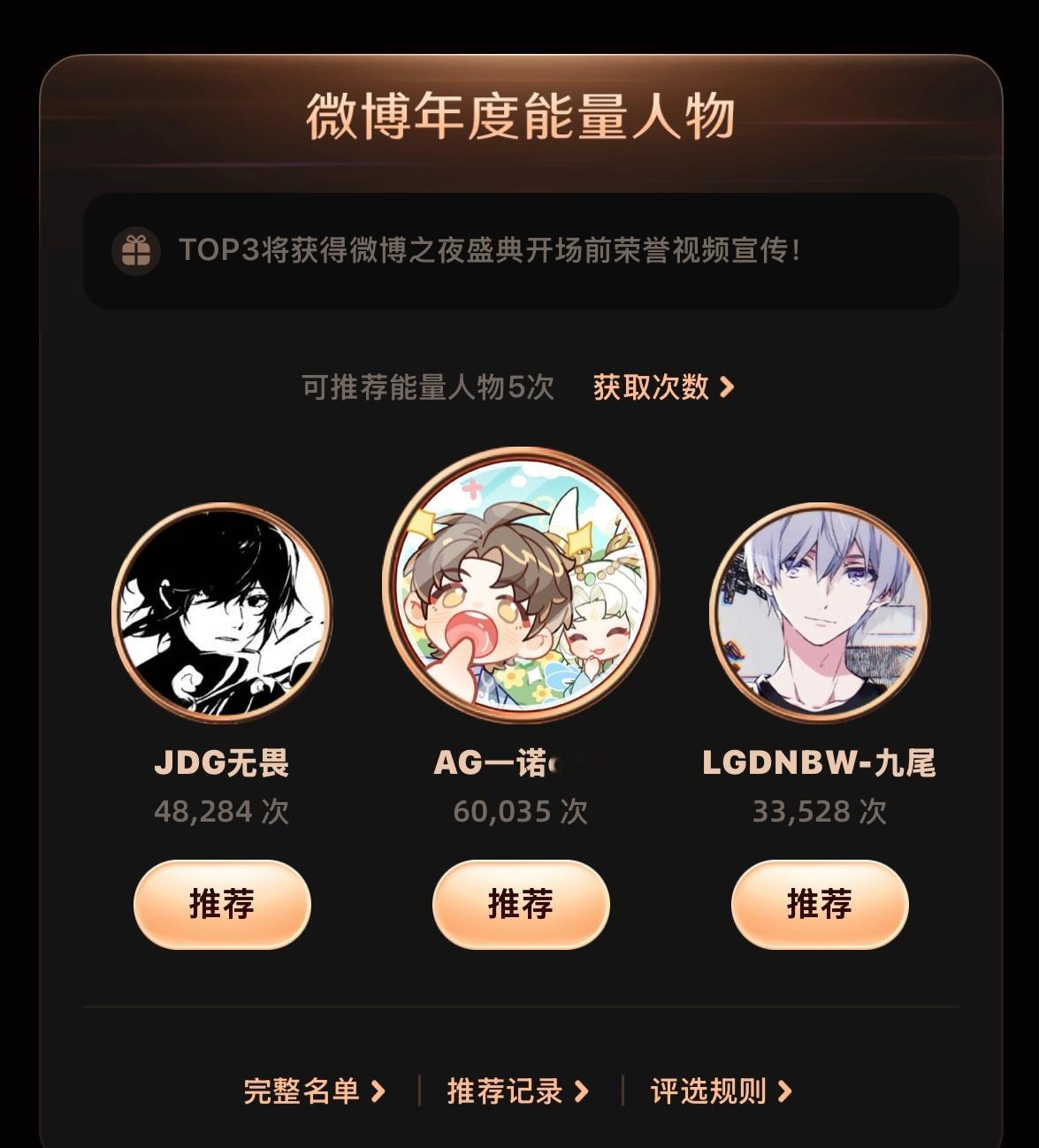View the full list via 完整名单
Screen dimensions: 1039x1148
tap(301, 1092)
